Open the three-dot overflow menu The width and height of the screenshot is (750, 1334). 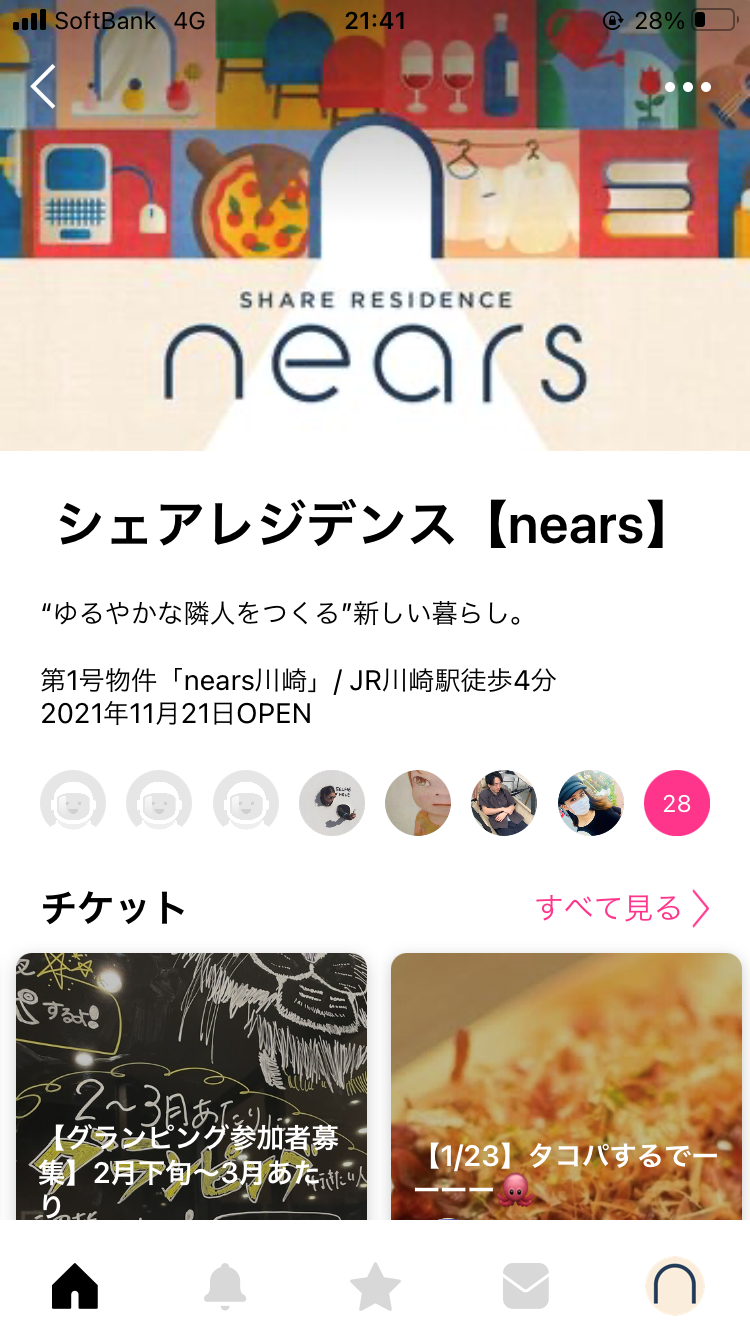tap(688, 87)
